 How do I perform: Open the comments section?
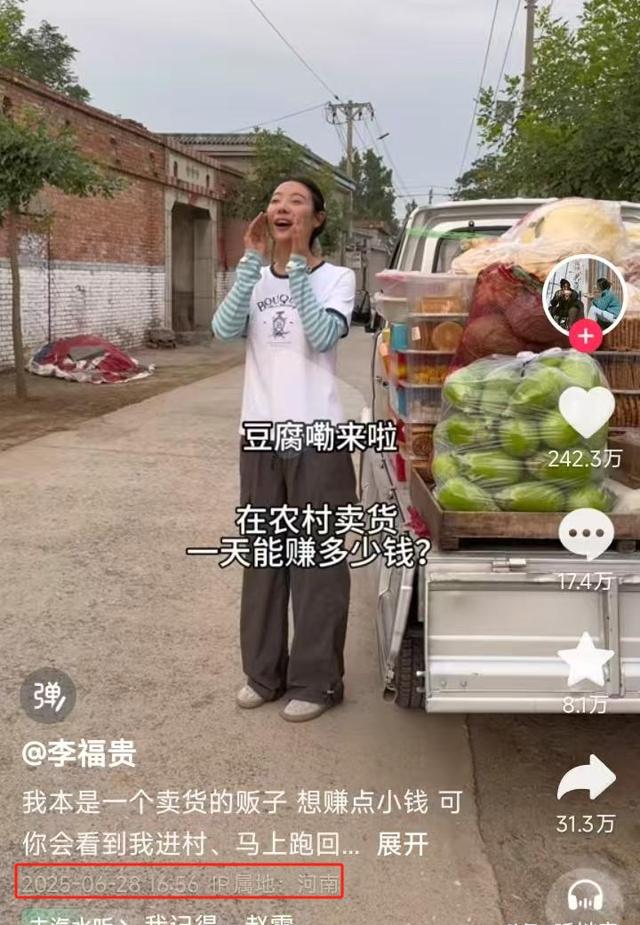(x=586, y=535)
